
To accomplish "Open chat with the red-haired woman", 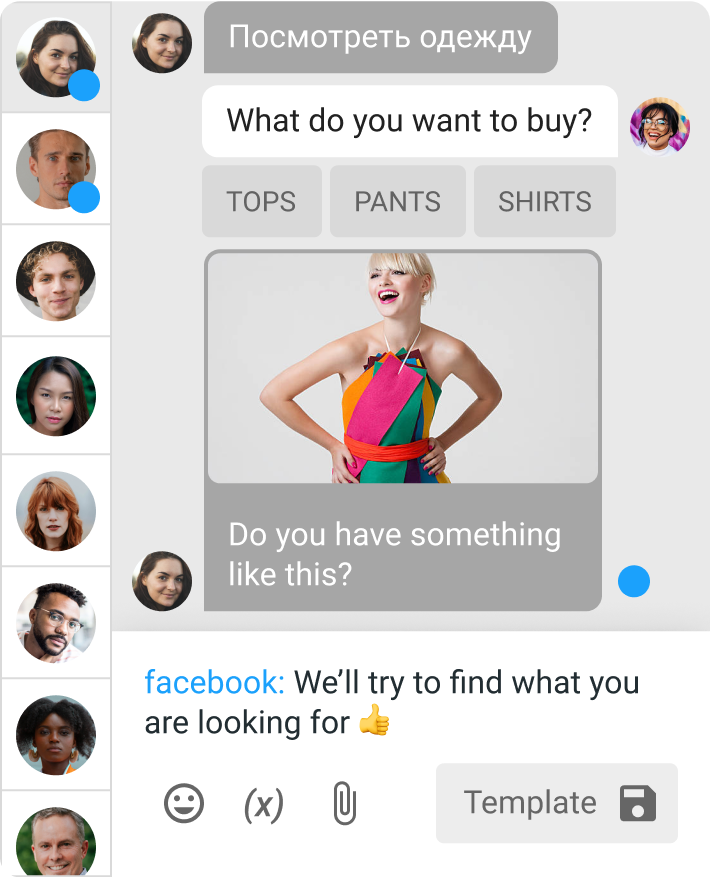I will point(56,511).
